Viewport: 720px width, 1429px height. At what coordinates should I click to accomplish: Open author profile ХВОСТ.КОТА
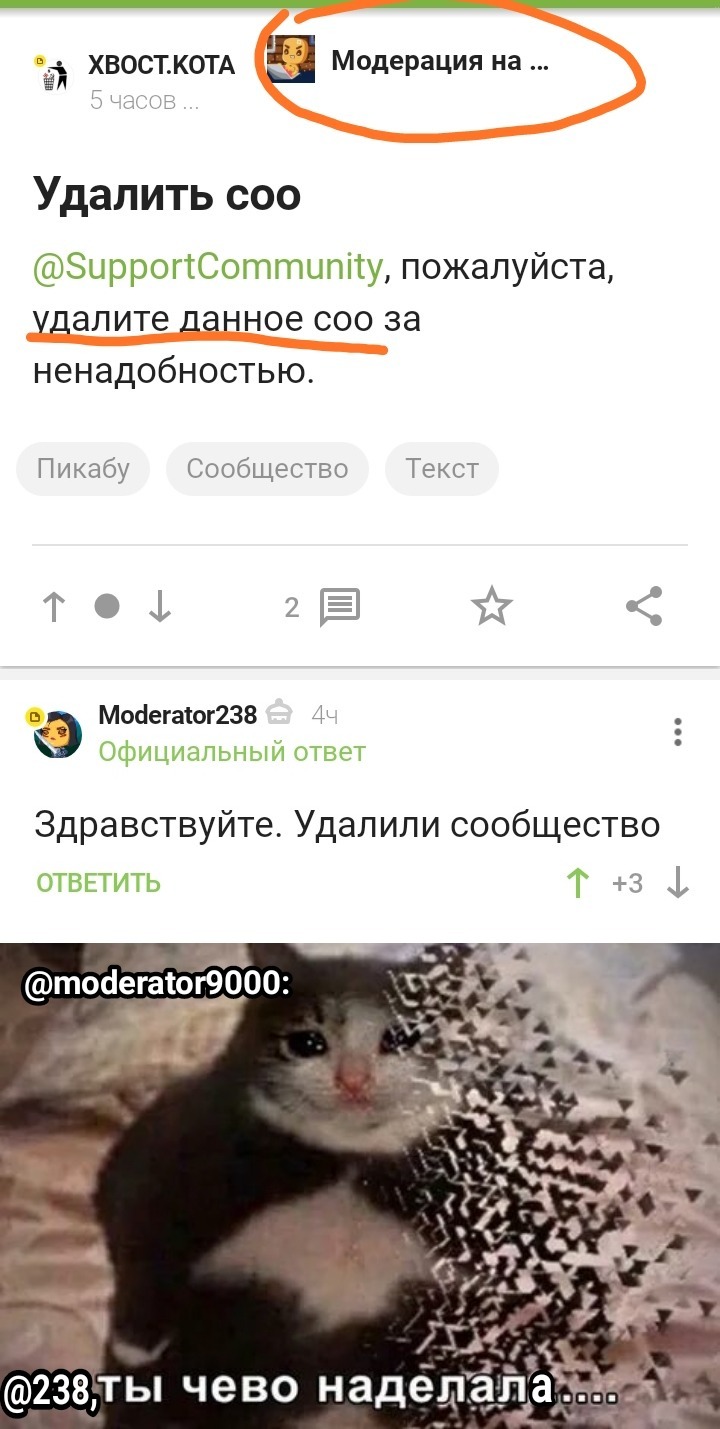coord(161,65)
